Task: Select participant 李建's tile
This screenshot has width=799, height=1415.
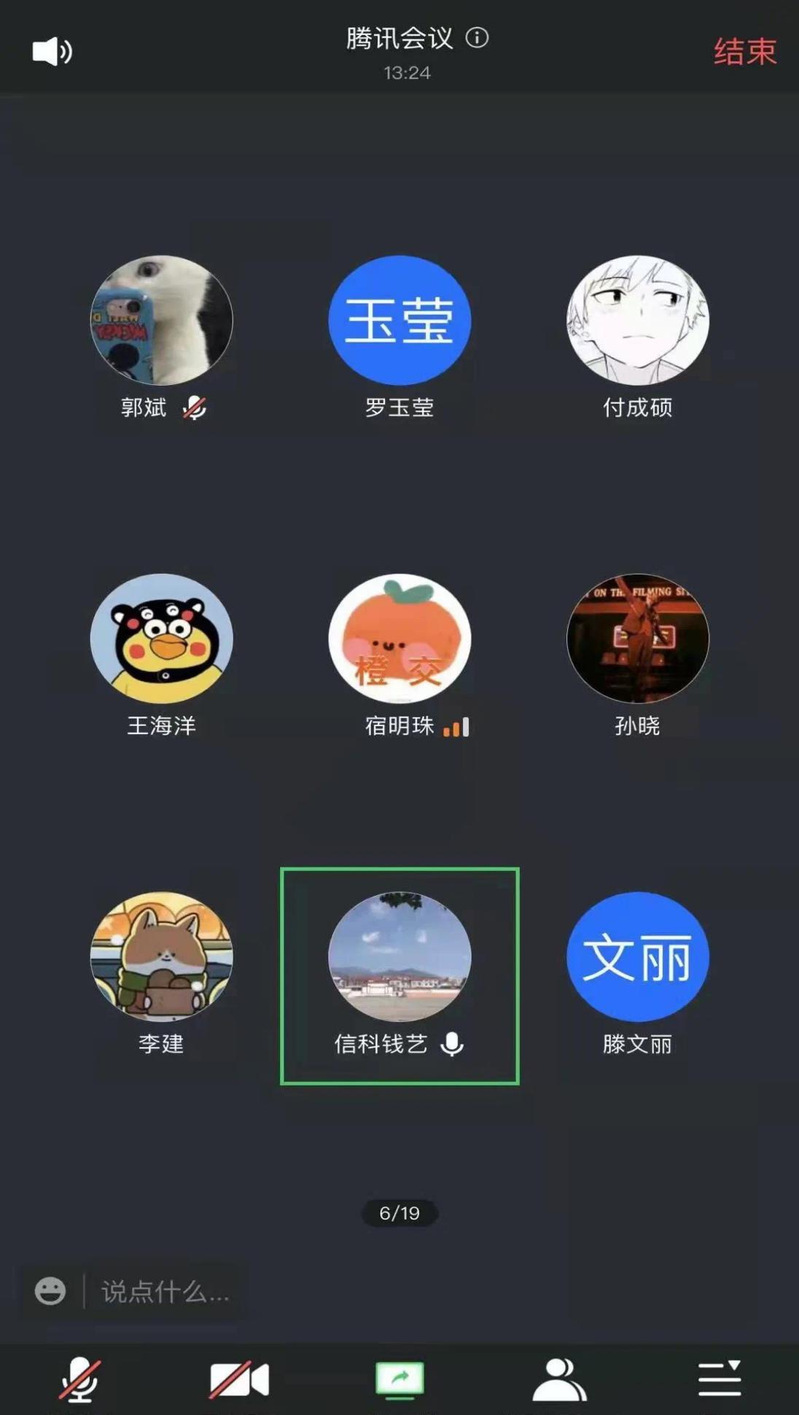Action: [161, 957]
